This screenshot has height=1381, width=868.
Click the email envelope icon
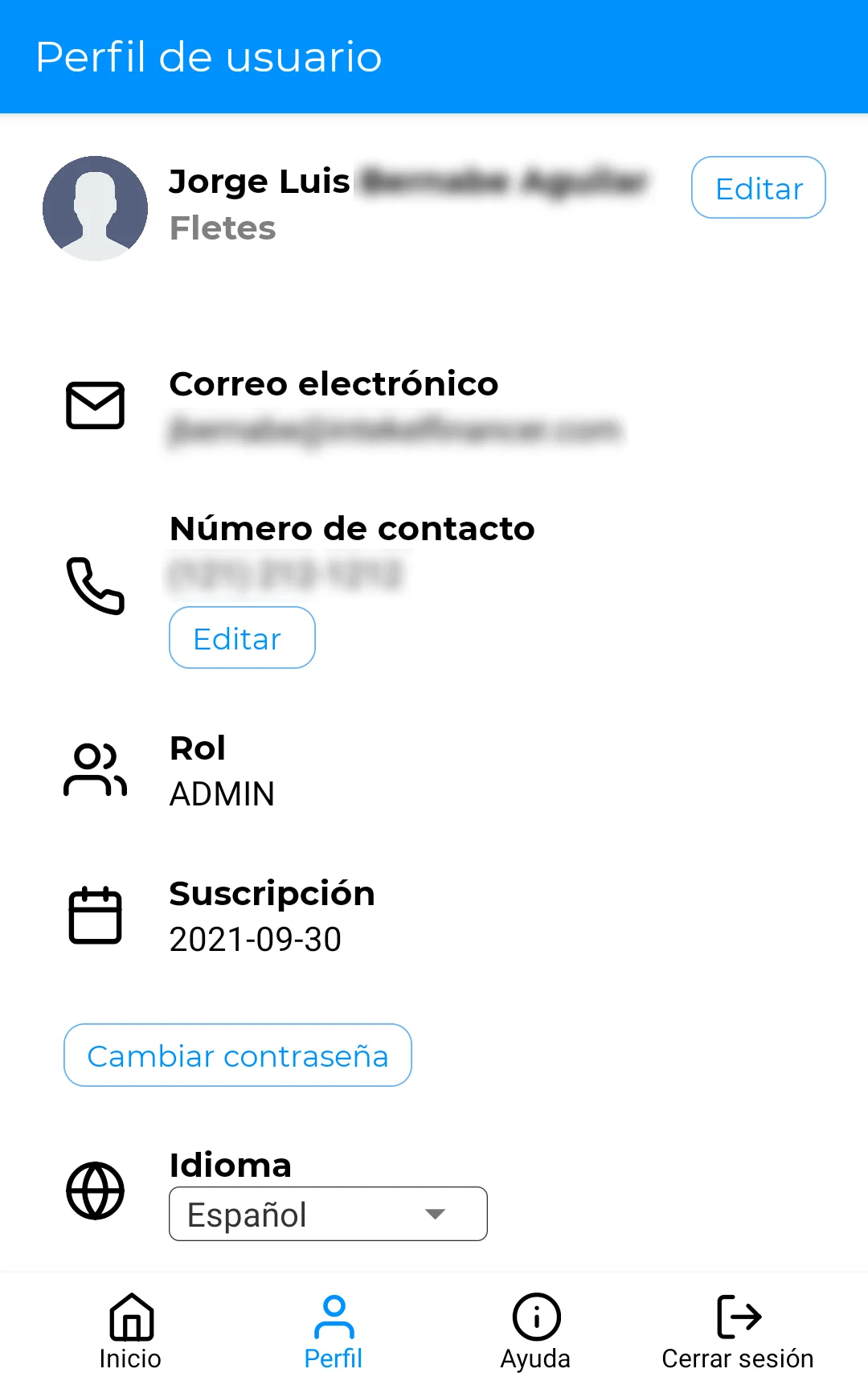95,404
